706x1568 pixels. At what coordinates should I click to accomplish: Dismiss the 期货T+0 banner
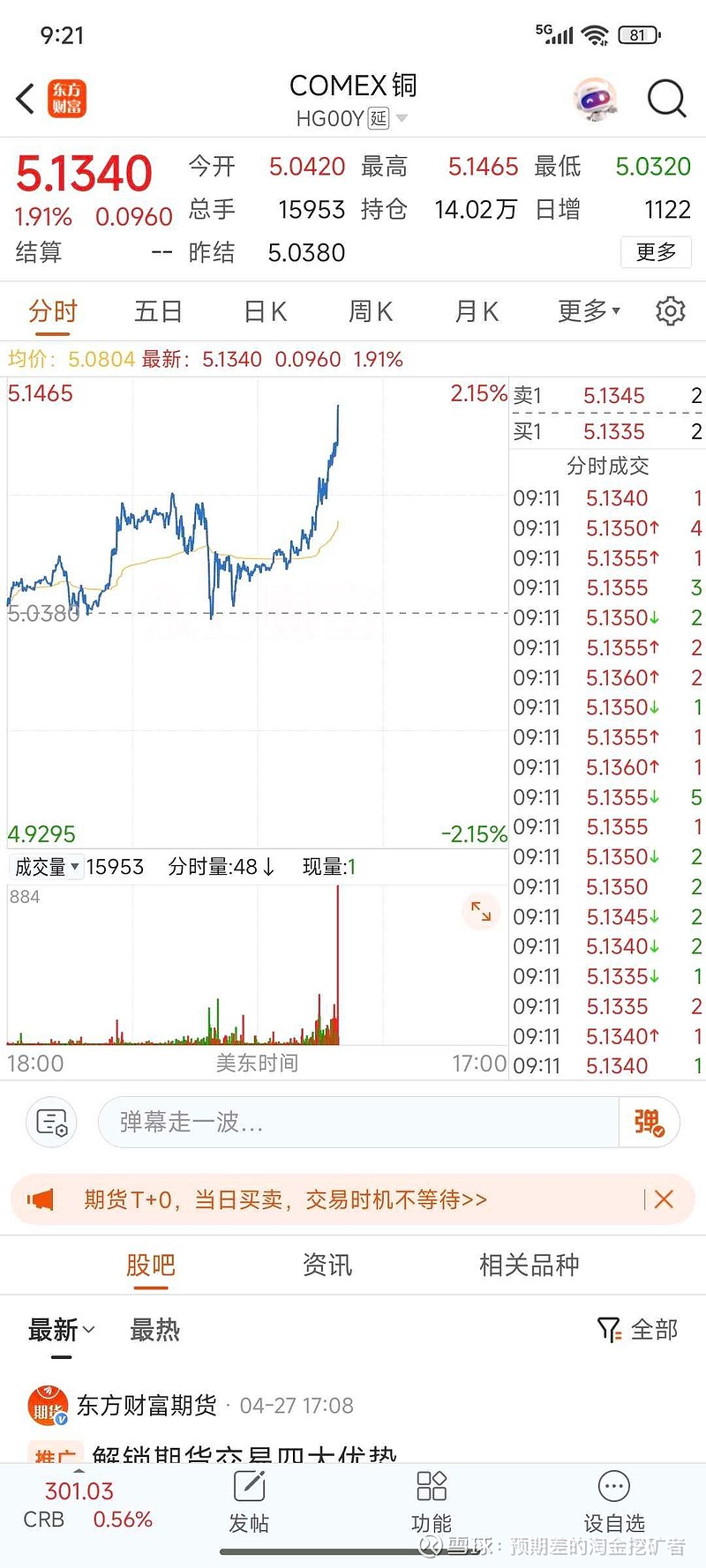pyautogui.click(x=664, y=1199)
